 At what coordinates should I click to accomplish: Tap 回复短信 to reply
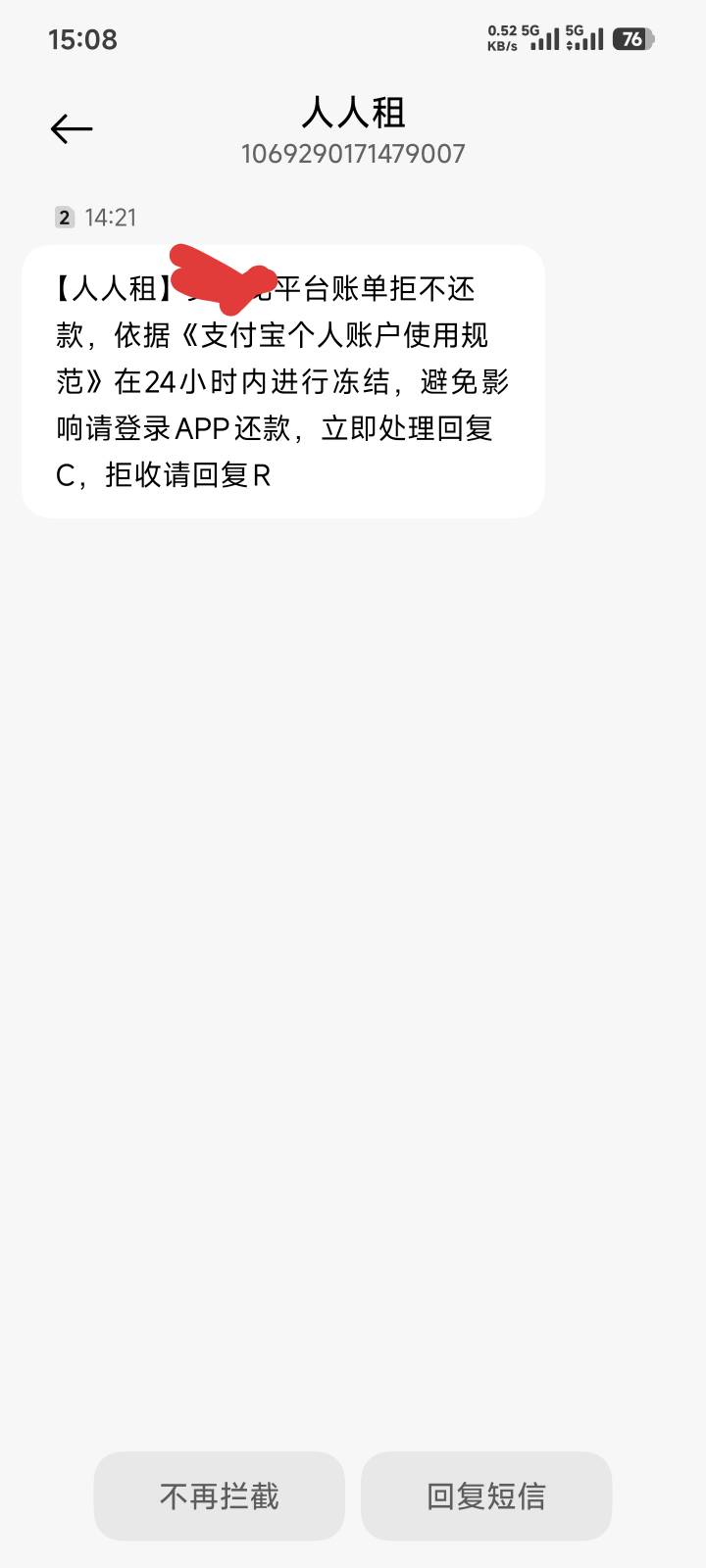click(486, 1495)
